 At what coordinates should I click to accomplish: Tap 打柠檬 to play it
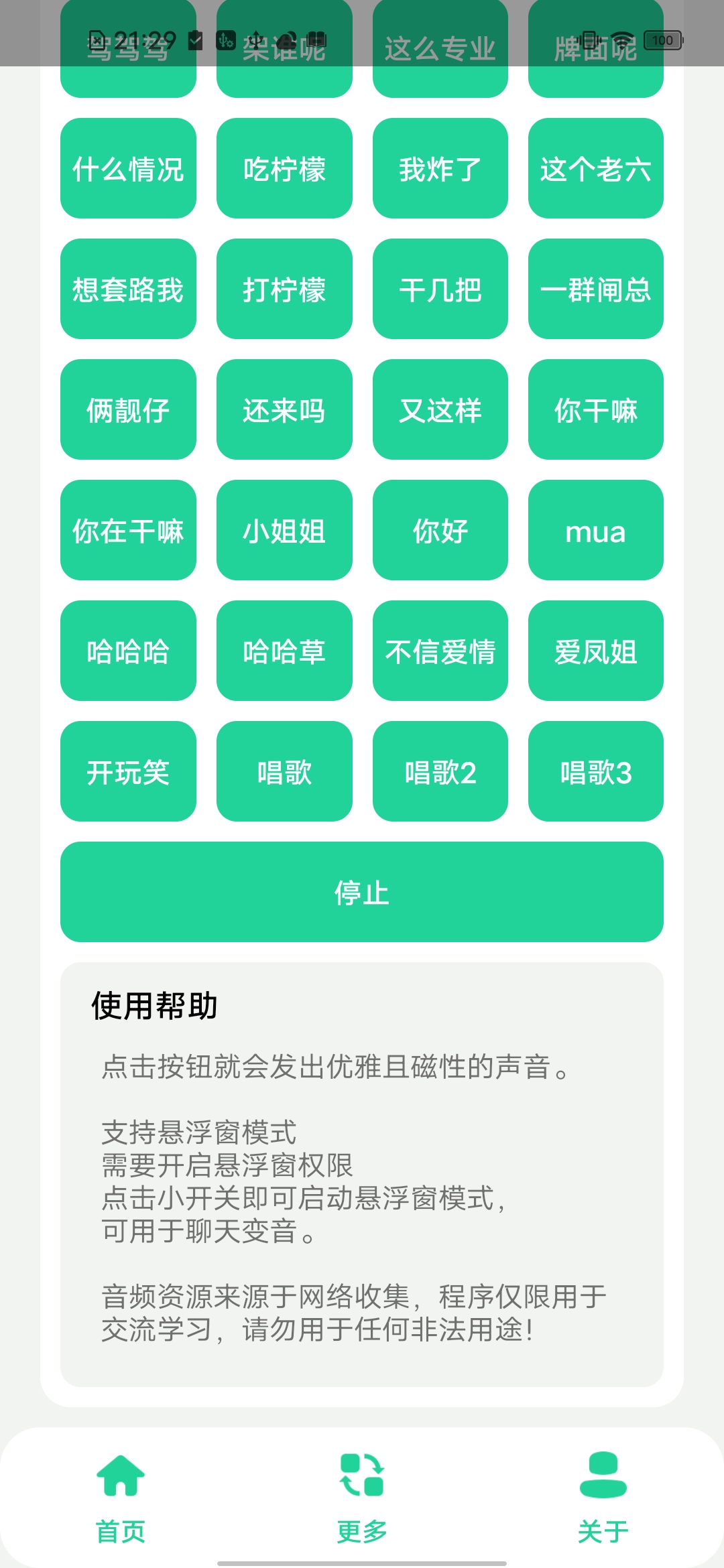tap(284, 290)
